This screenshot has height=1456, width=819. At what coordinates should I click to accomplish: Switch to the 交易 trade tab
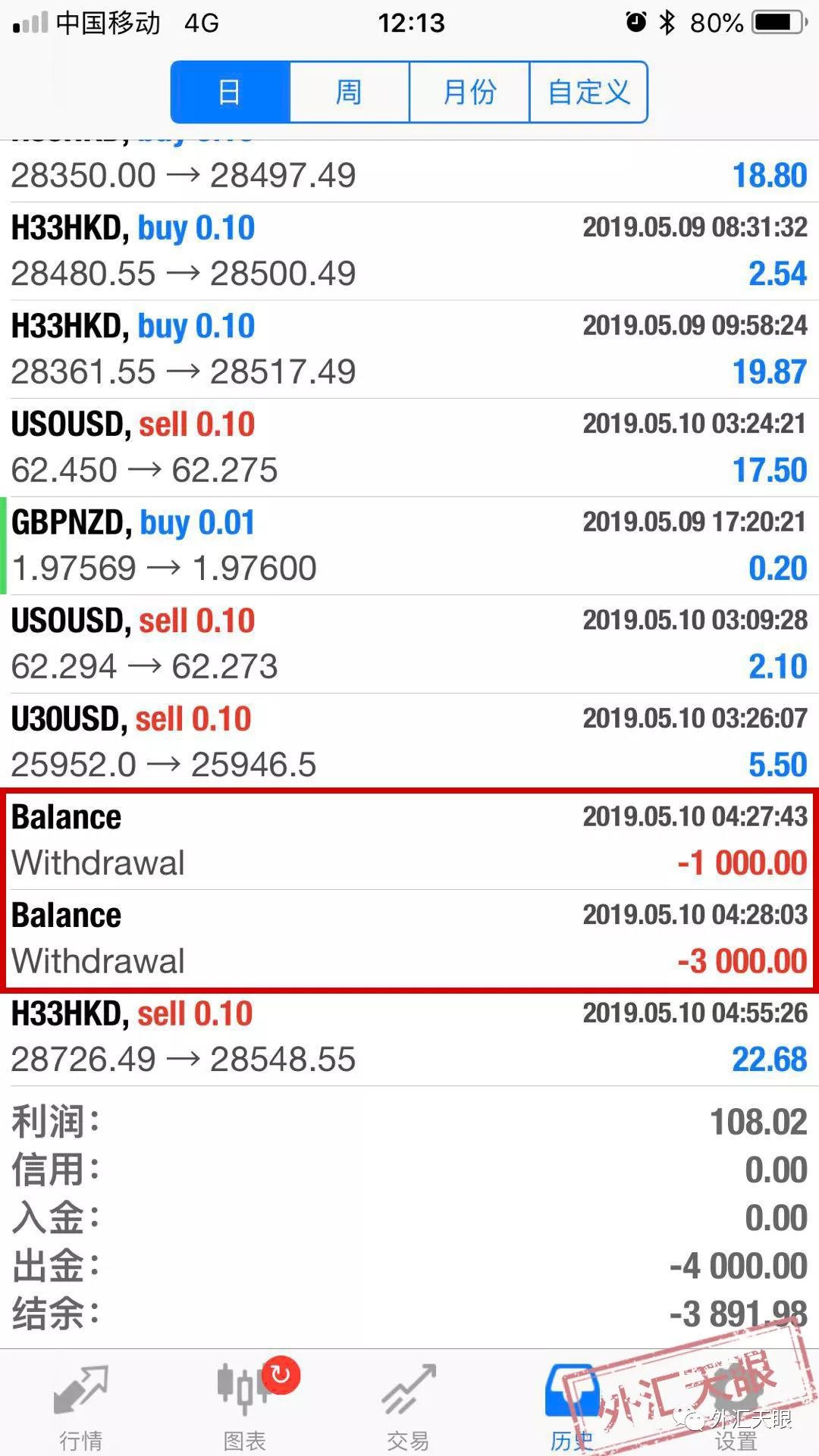coord(408,1406)
